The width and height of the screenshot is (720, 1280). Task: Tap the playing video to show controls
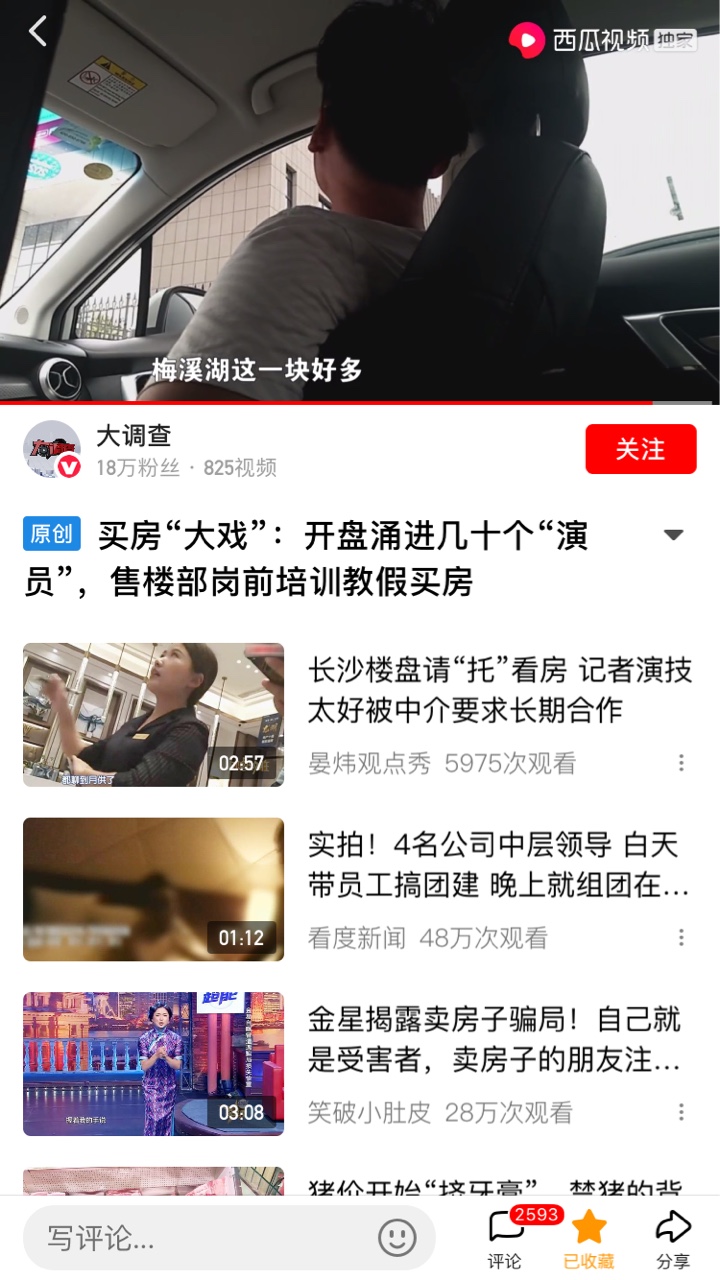[360, 200]
